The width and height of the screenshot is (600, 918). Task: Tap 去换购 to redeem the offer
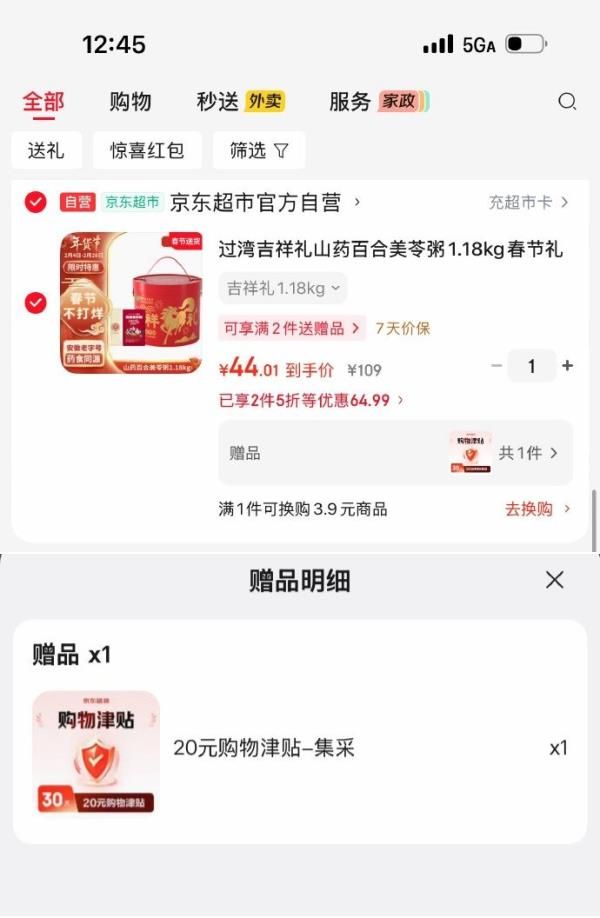pos(537,509)
